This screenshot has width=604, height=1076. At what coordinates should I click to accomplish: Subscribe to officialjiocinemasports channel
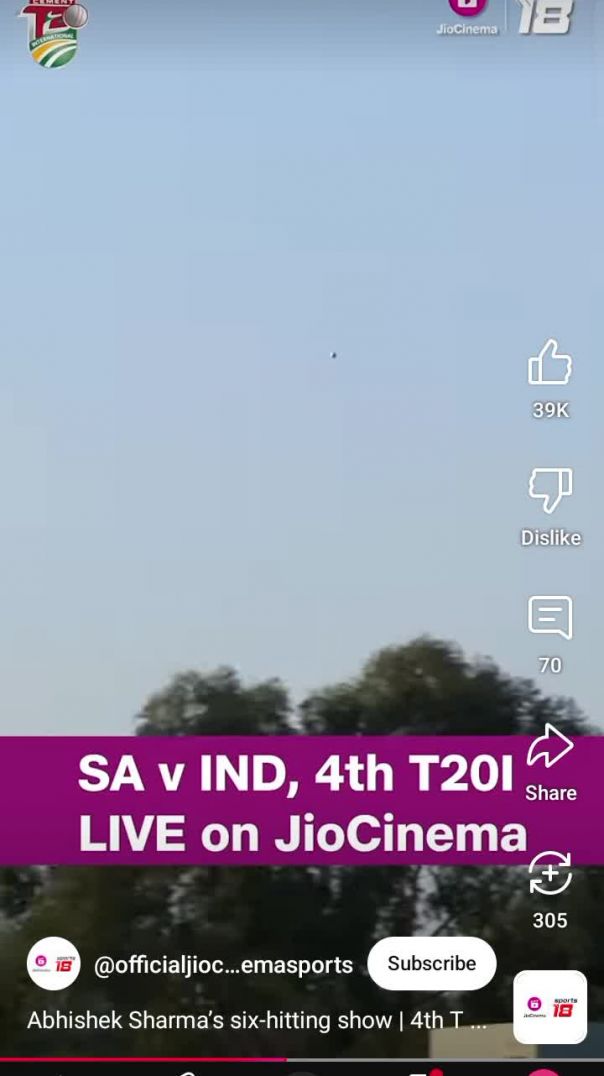coord(431,963)
